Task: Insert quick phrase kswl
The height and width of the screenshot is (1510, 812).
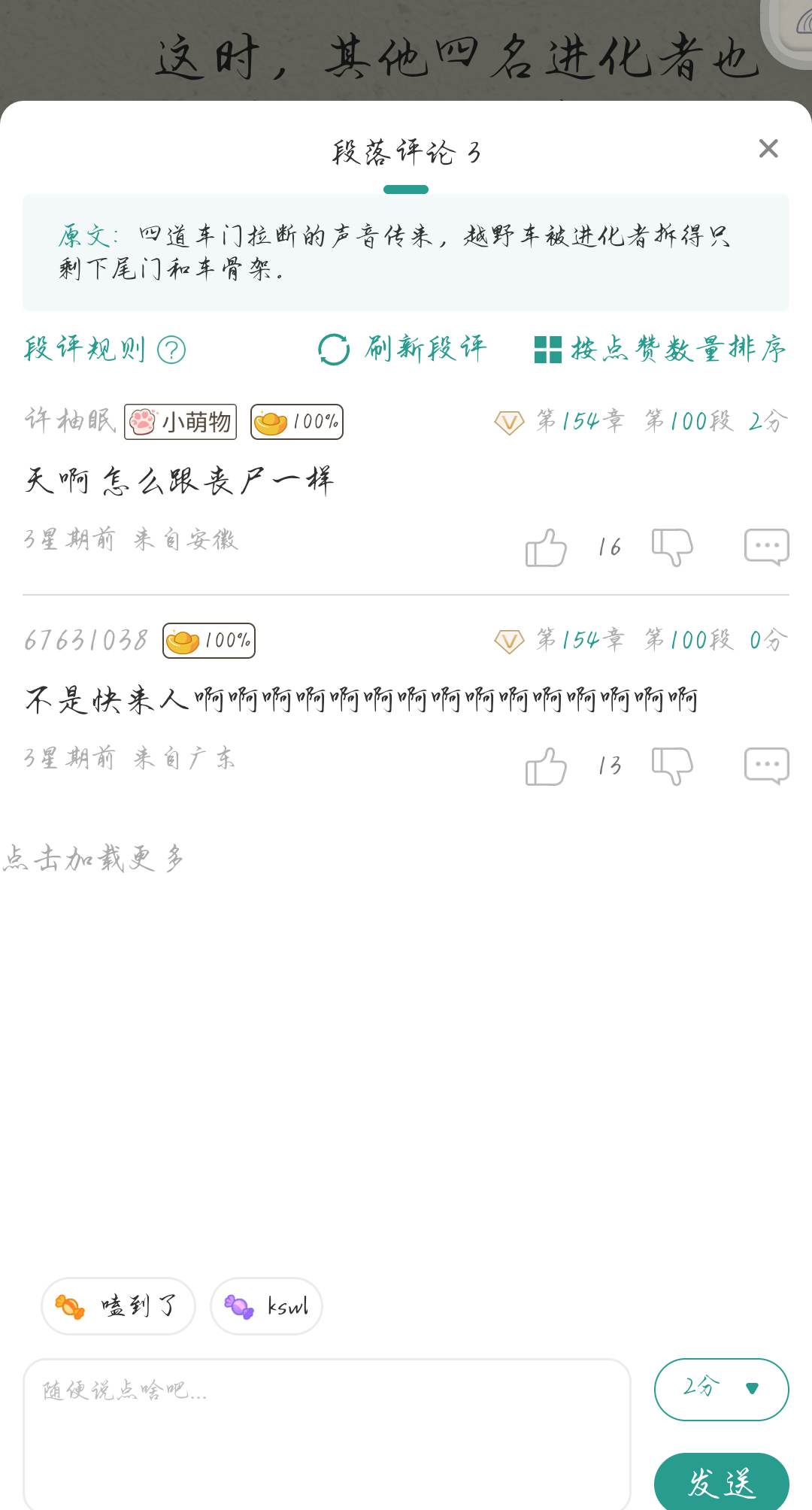Action: (266, 1306)
